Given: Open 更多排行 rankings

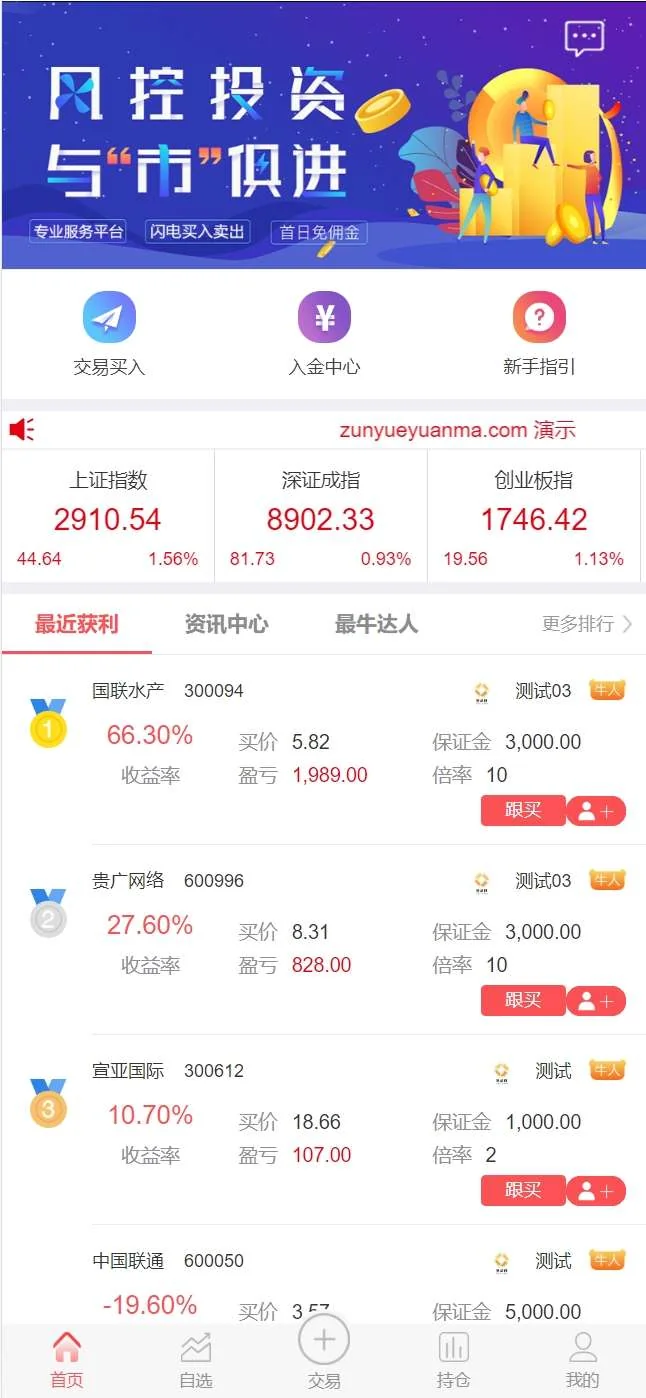Looking at the screenshot, I should pos(587,625).
